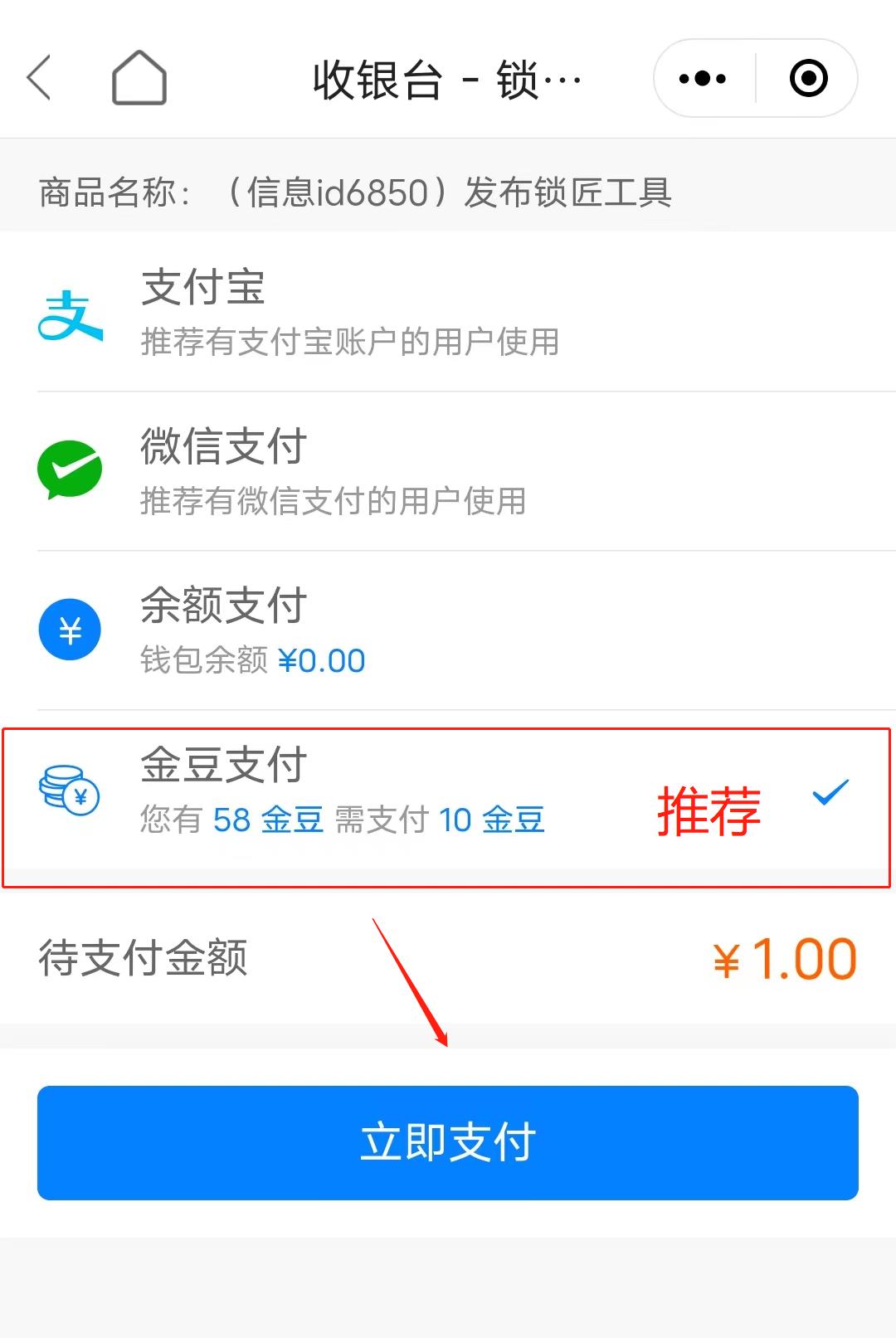Go back to the previous page
This screenshot has width=896, height=1338.
point(39,78)
